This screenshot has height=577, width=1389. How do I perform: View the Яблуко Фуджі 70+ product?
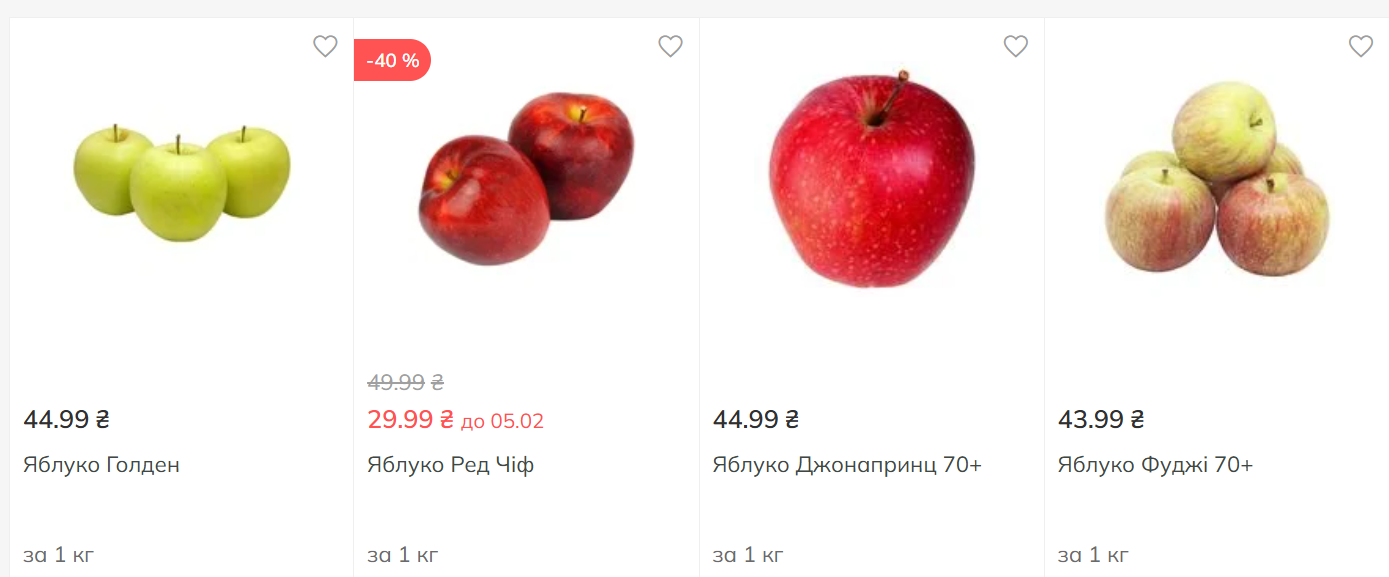(1155, 465)
